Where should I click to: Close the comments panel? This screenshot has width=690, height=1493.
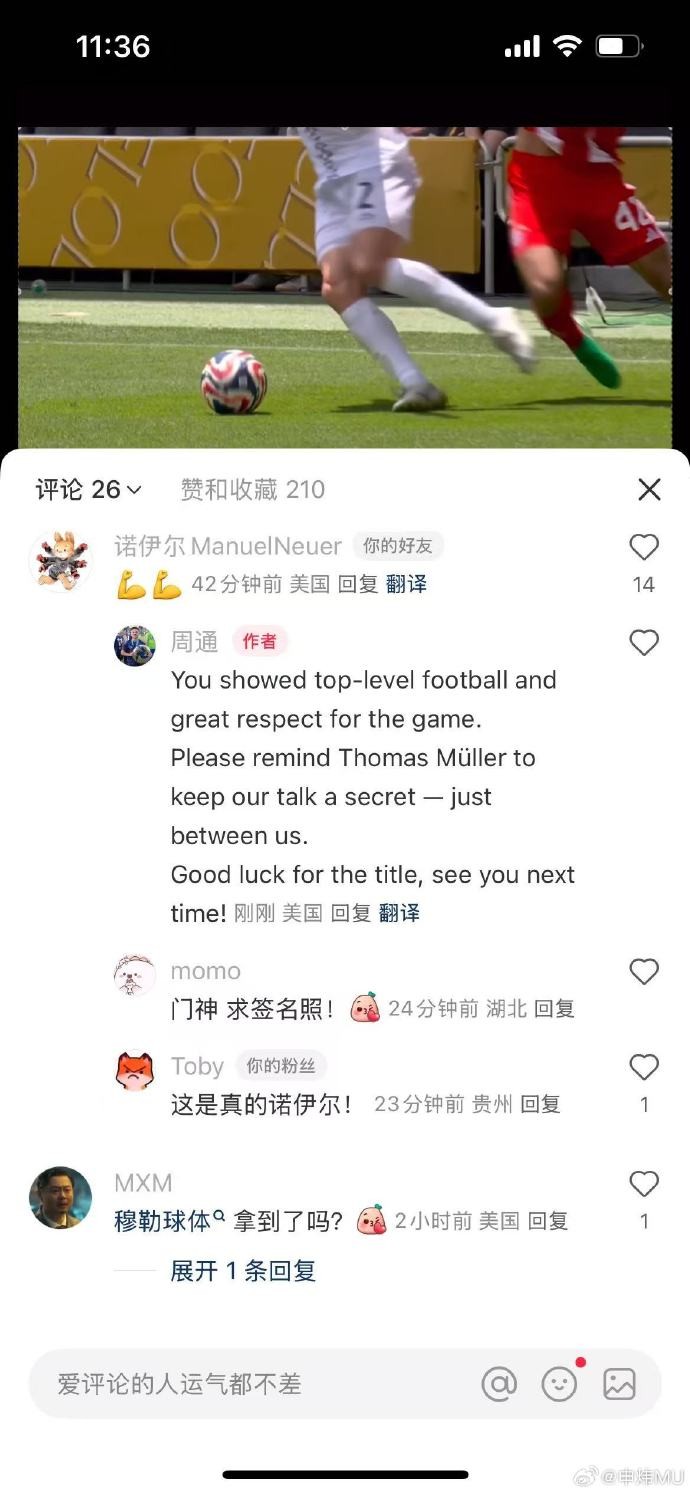(649, 489)
